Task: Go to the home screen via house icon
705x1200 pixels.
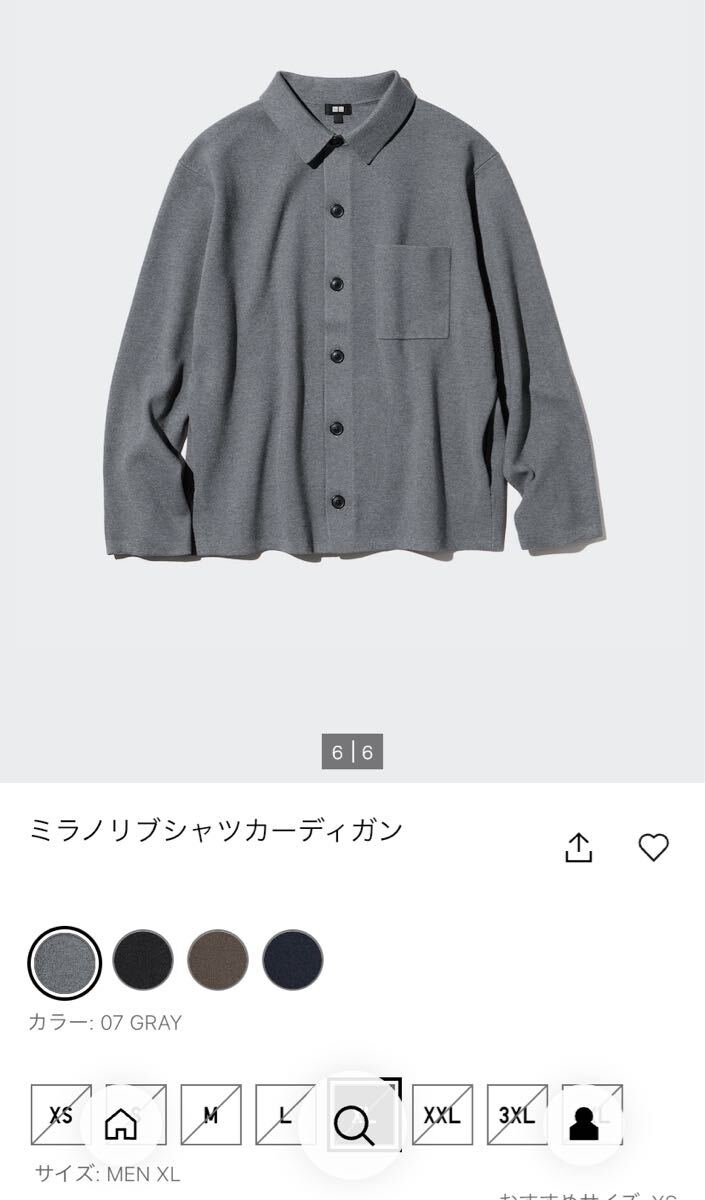Action: pyautogui.click(x=122, y=1125)
